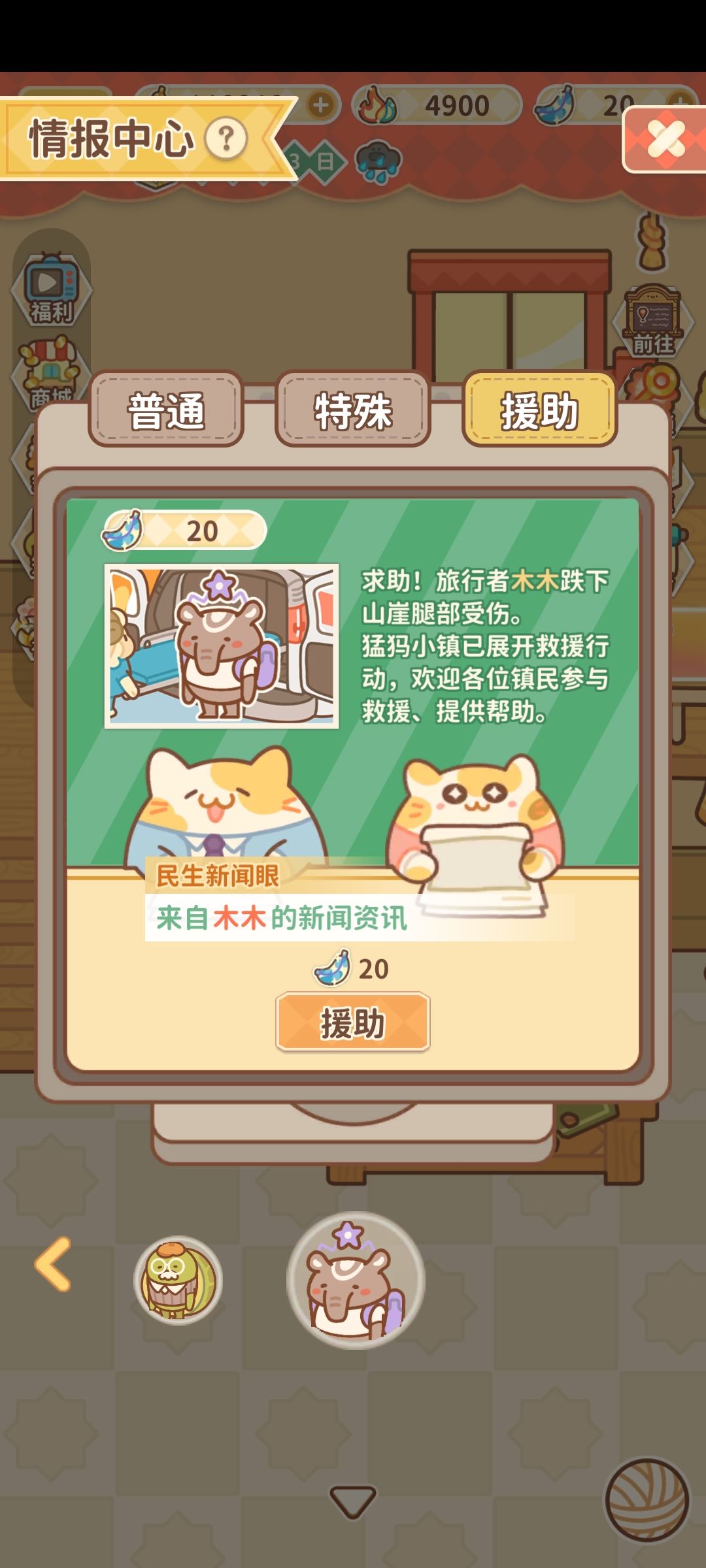Viewport: 706px width, 1568px height.
Task: Tap the orange 援助 button
Action: point(353,1022)
